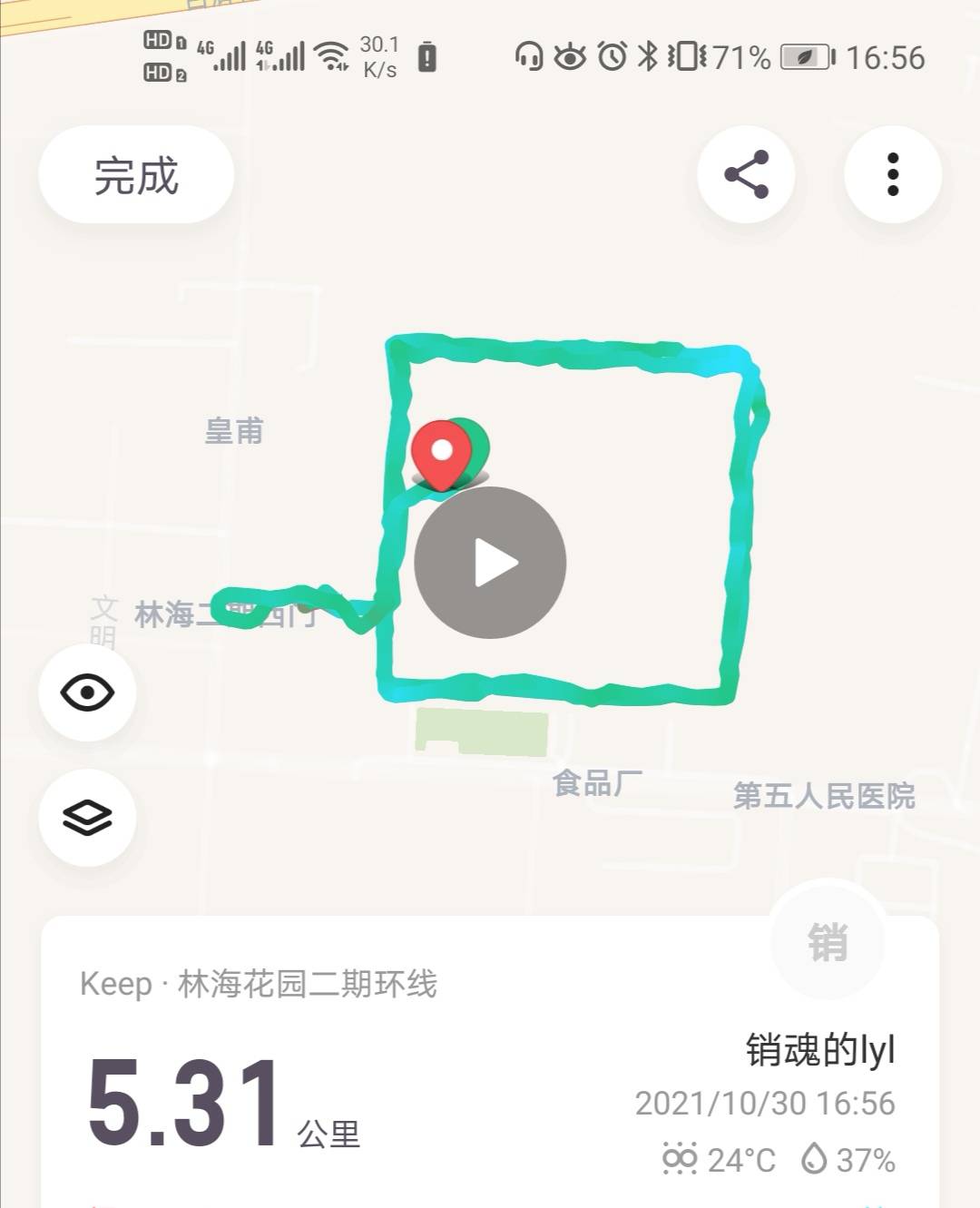Image resolution: width=980 pixels, height=1208 pixels.
Task: Open the three-dot more options menu
Action: pos(892,173)
